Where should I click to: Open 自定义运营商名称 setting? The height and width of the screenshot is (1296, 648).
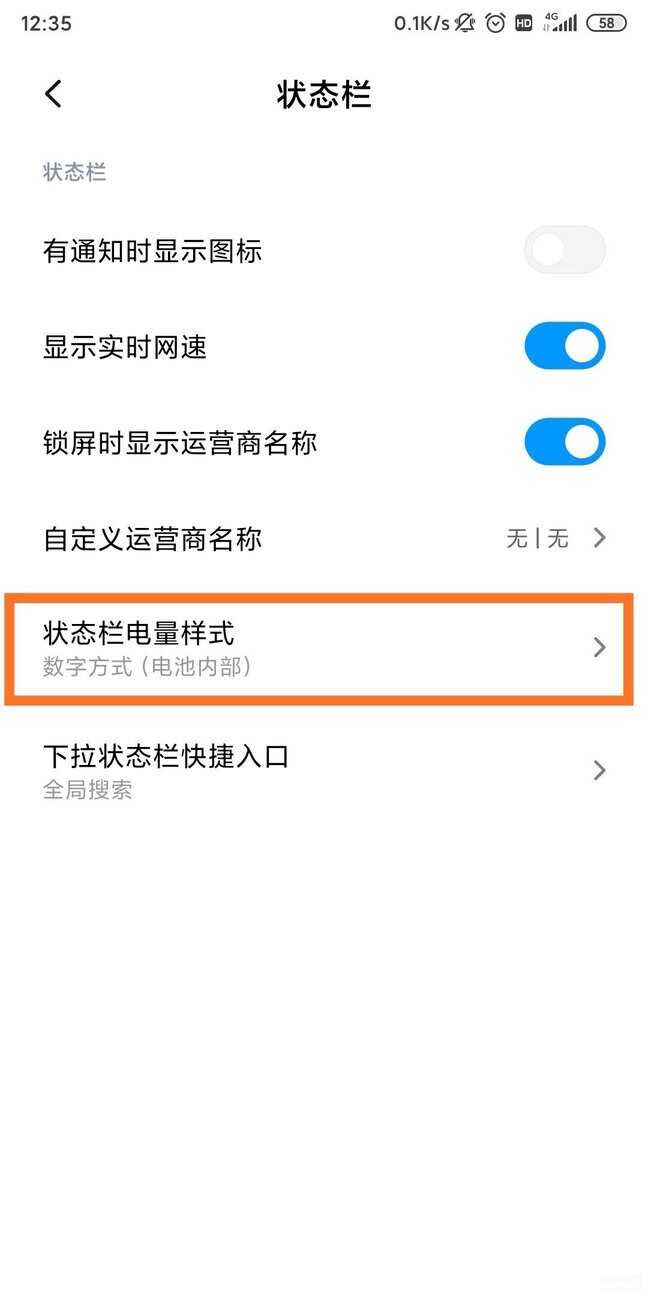click(324, 539)
